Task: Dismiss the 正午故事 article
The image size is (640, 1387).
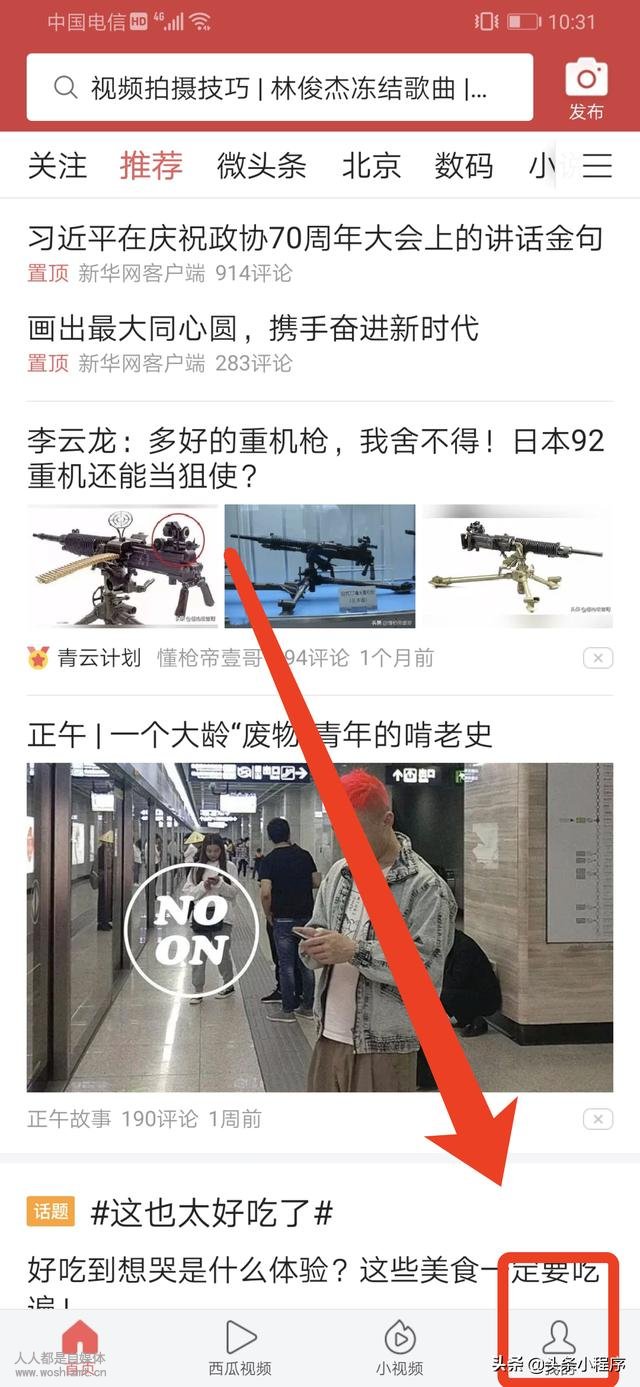Action: [x=597, y=1119]
